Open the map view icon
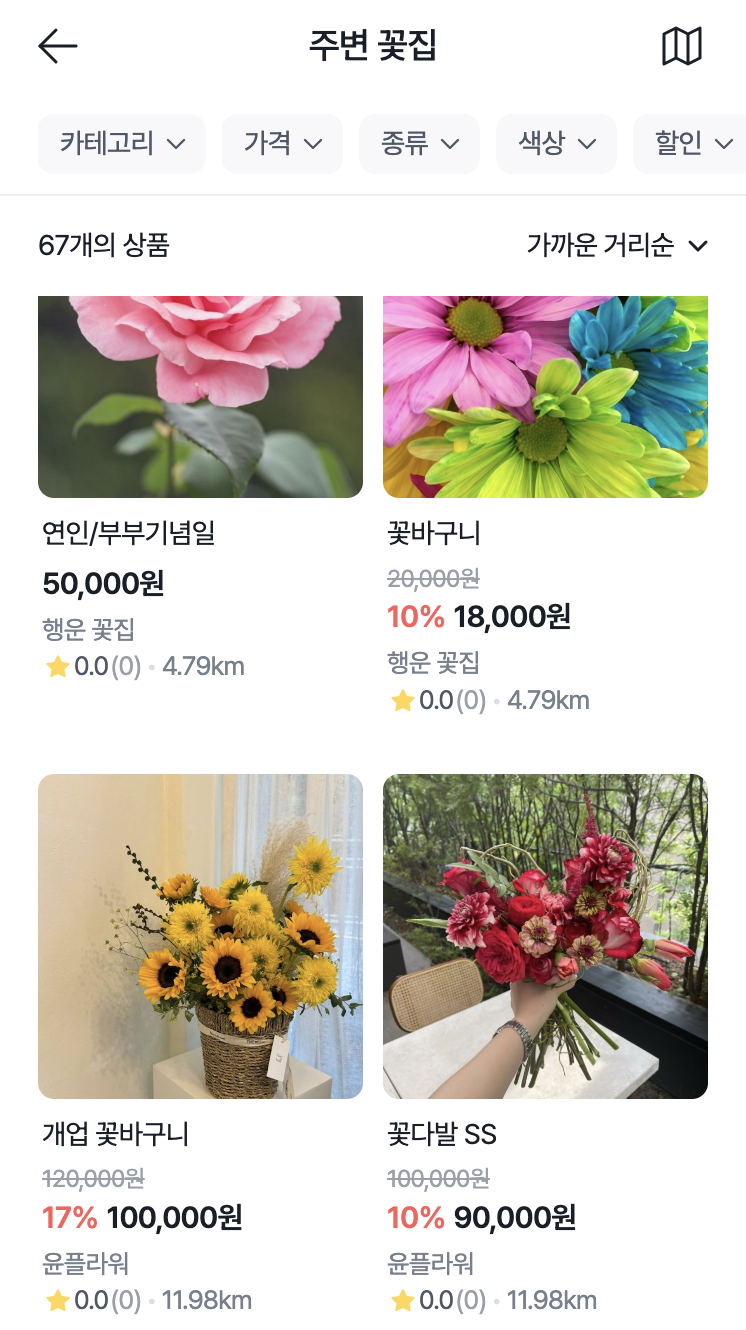The height and width of the screenshot is (1330, 746). 682,45
